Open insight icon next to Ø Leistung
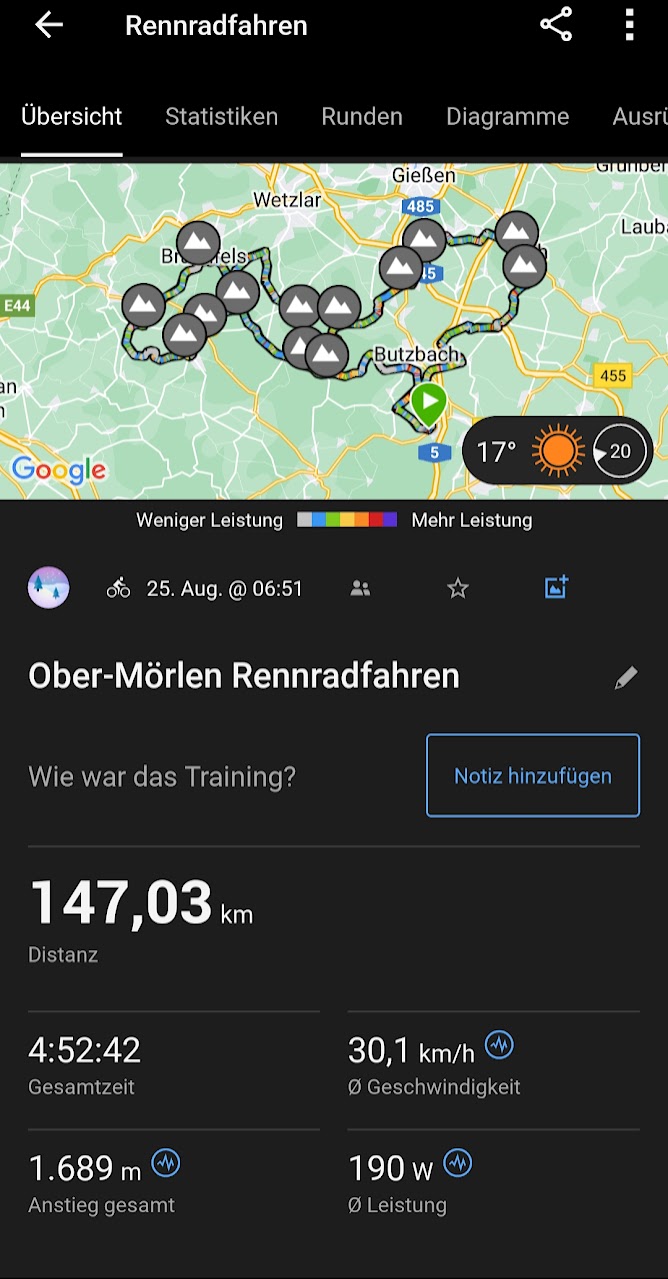This screenshot has width=668, height=1279. coord(458,1163)
